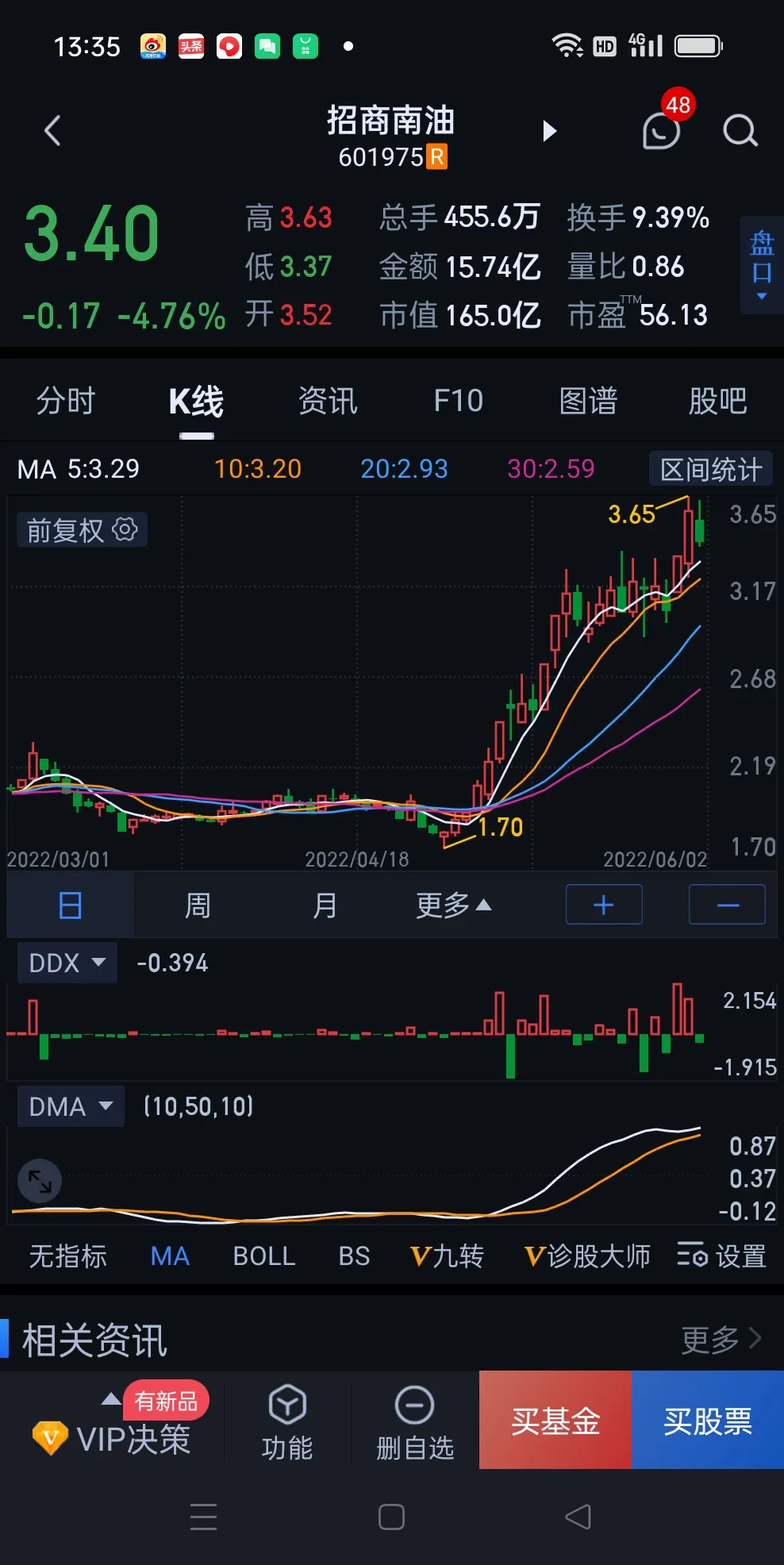Zoom in the chart with plus button
Viewport: 784px width, 1565px height.
(x=604, y=905)
